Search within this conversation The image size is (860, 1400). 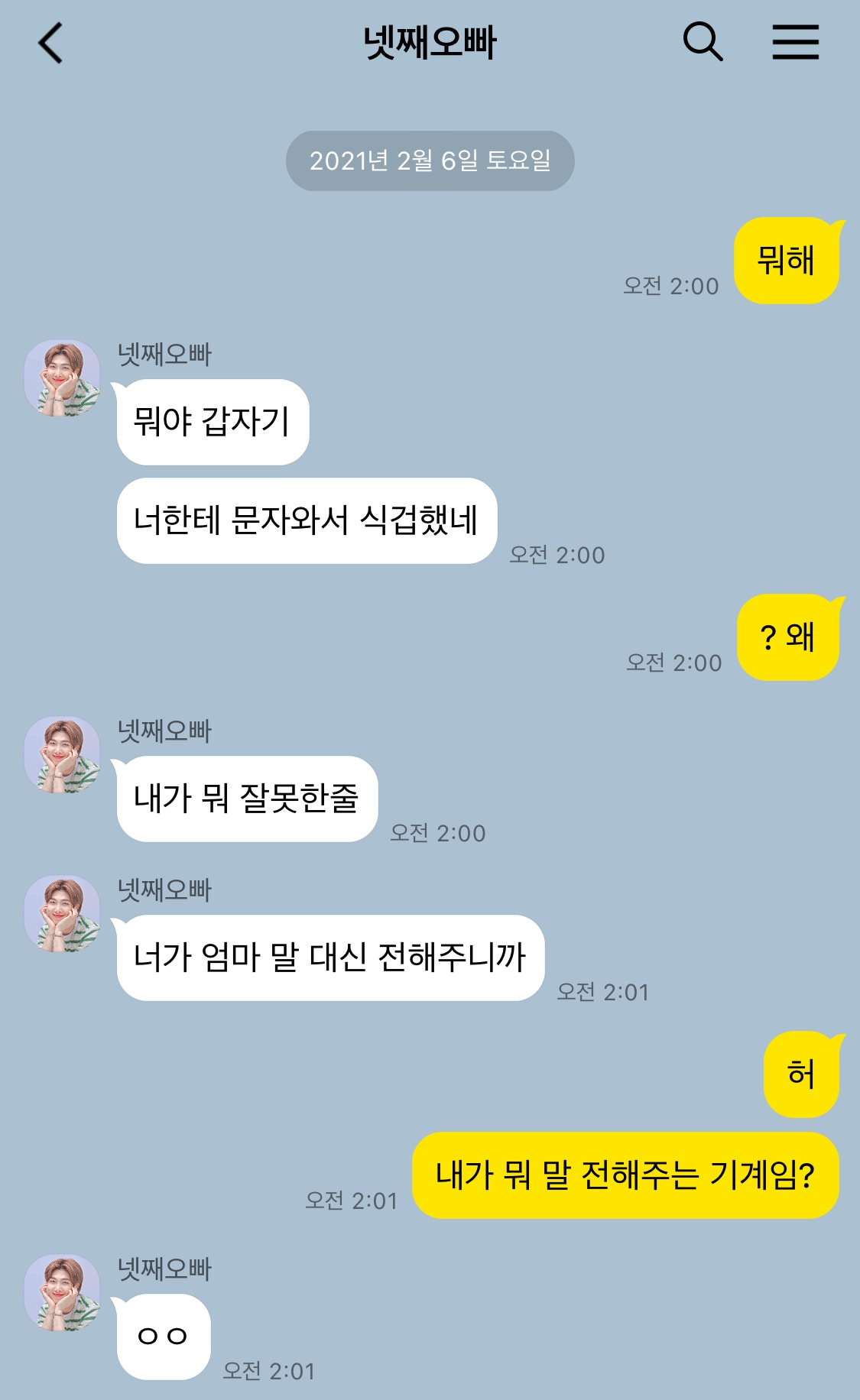click(703, 42)
